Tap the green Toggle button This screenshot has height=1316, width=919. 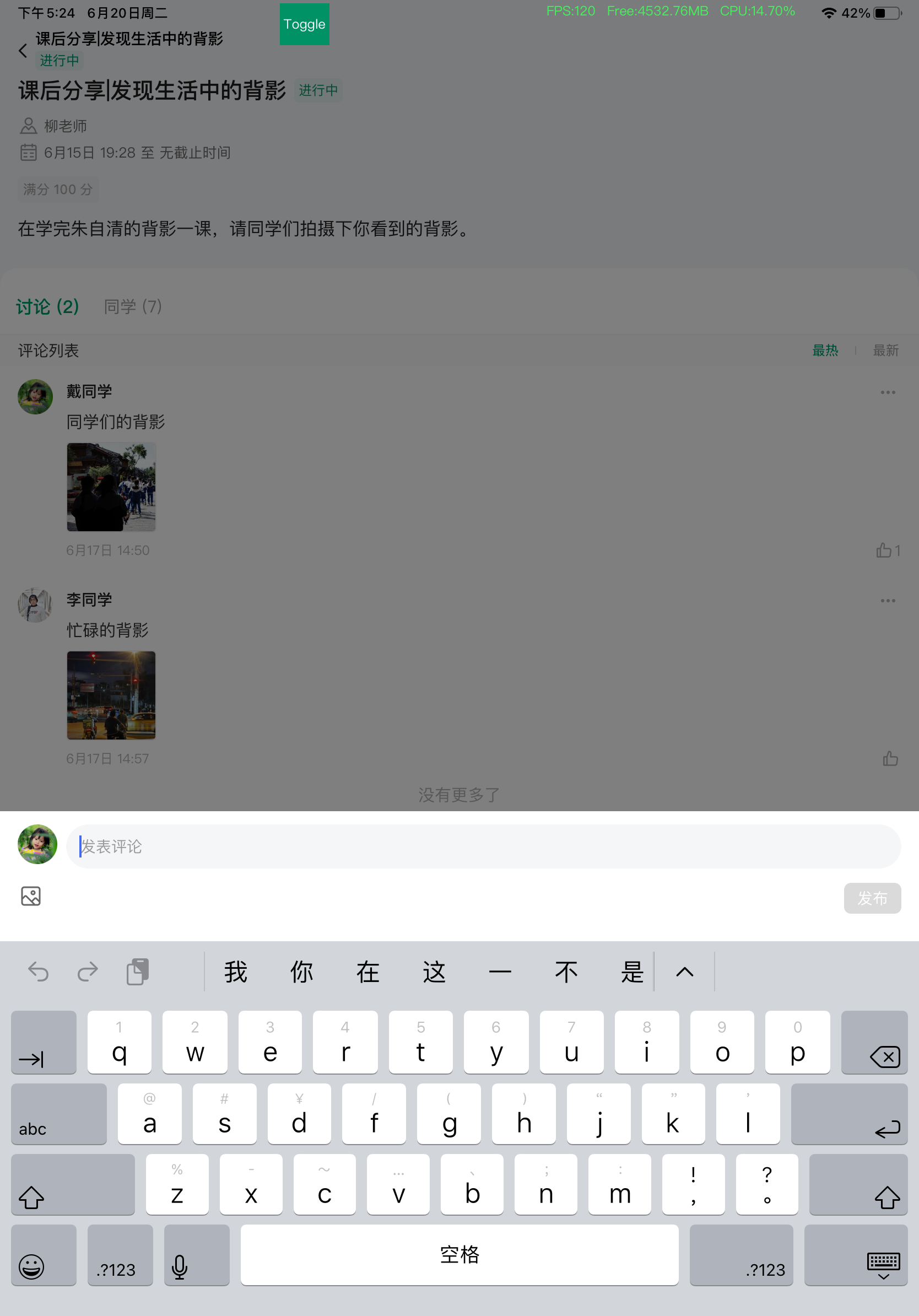(304, 24)
